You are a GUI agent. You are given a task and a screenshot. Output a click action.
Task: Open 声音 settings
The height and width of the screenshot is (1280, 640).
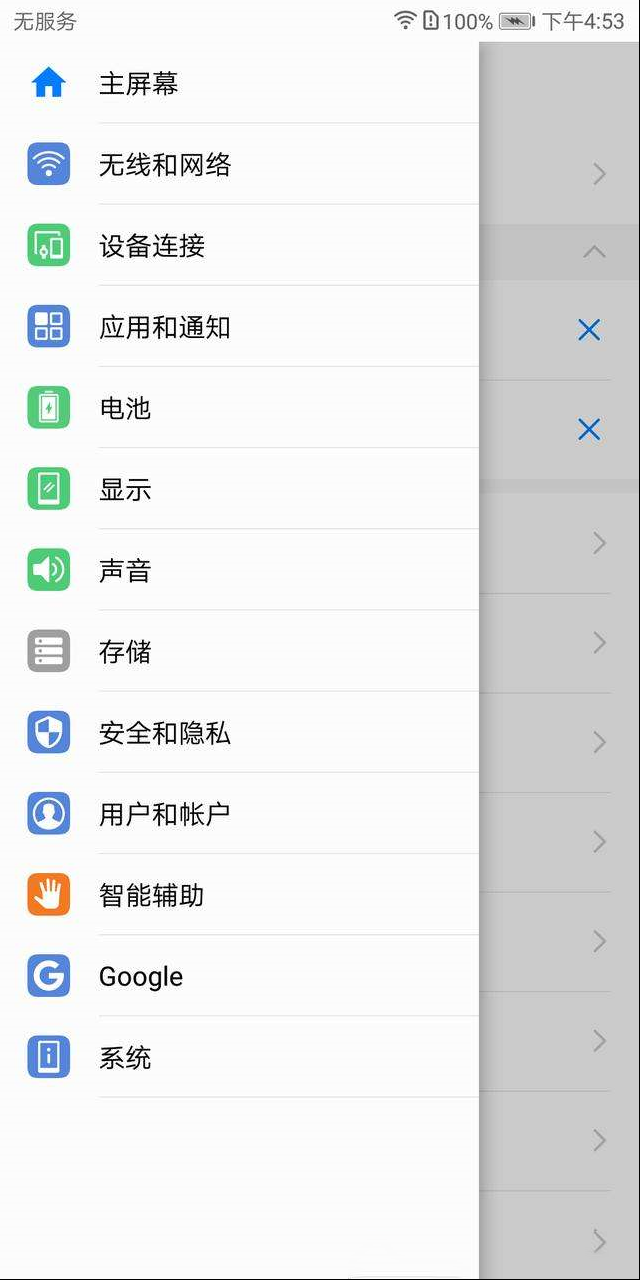tap(239, 569)
